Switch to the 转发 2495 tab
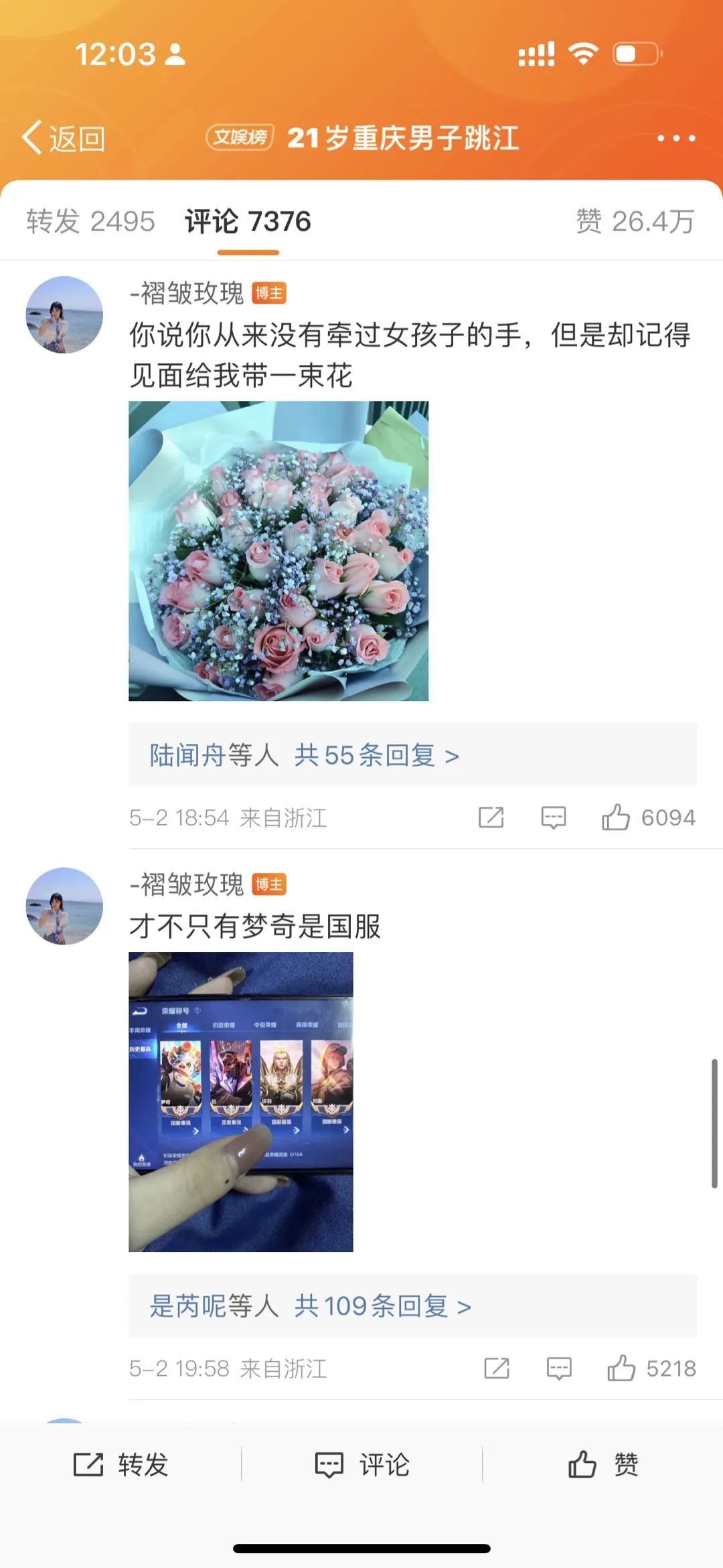Screen dimensions: 723x1568 [90, 222]
